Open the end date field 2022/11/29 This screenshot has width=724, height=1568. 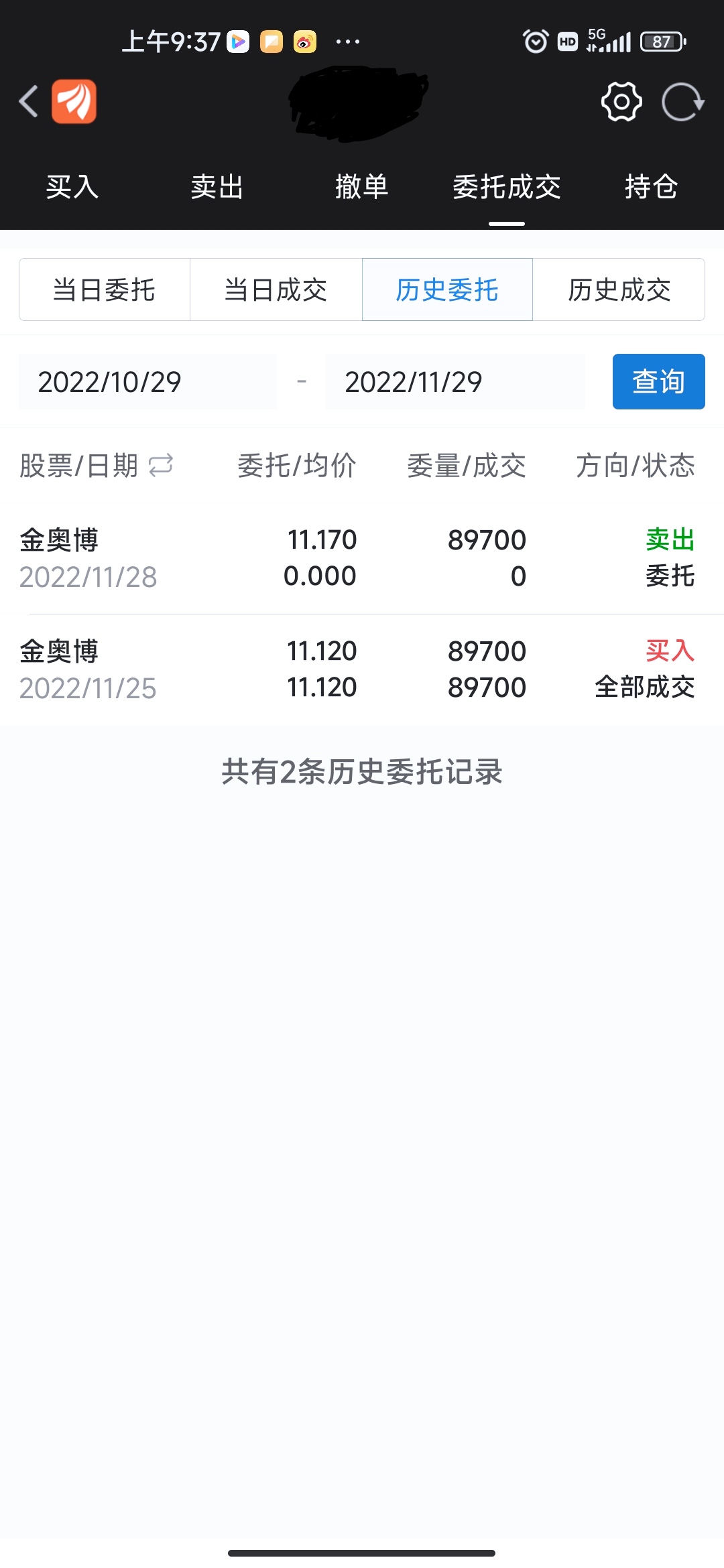tap(455, 382)
